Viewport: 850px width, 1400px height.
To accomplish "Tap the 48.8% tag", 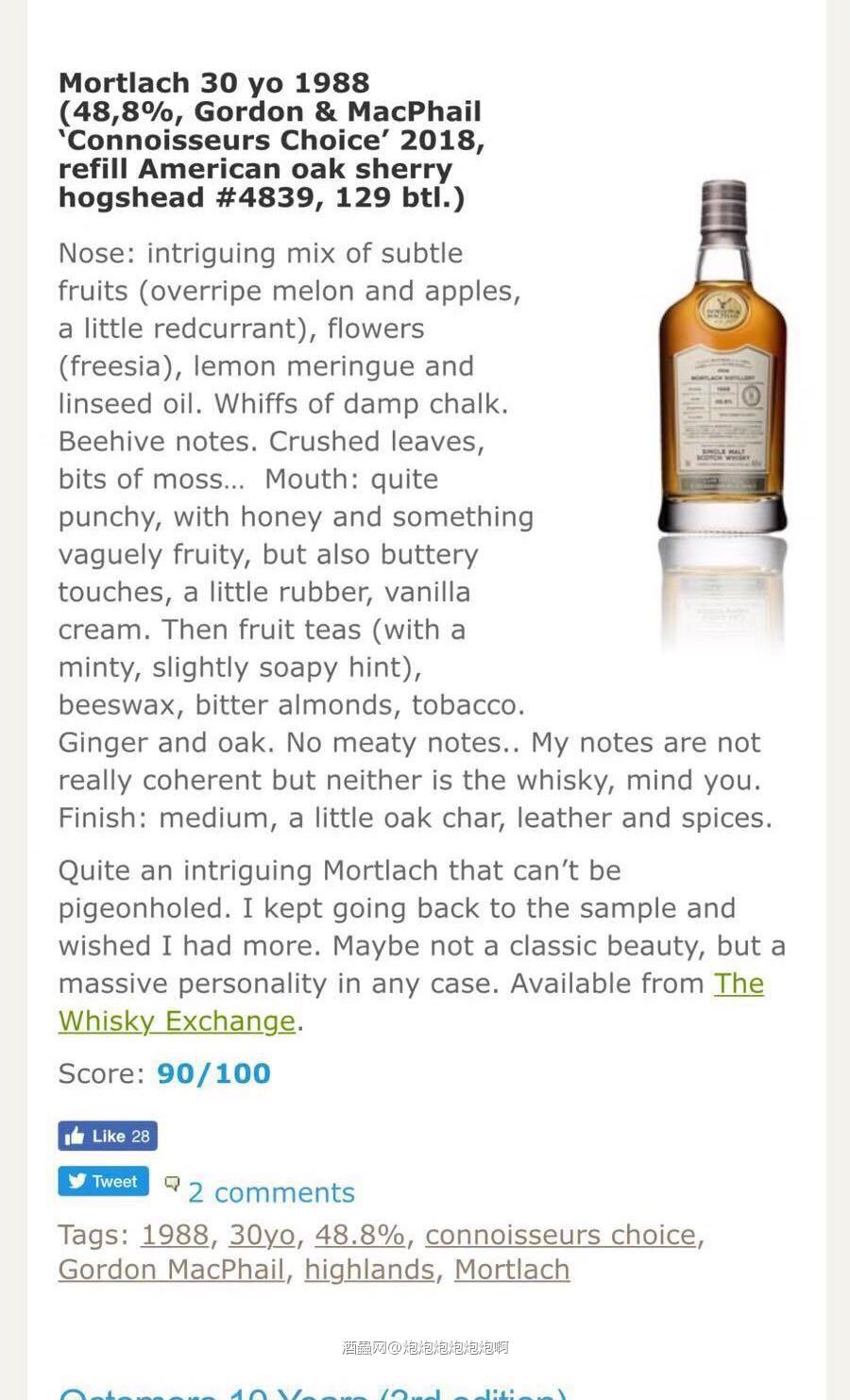I will [360, 1235].
